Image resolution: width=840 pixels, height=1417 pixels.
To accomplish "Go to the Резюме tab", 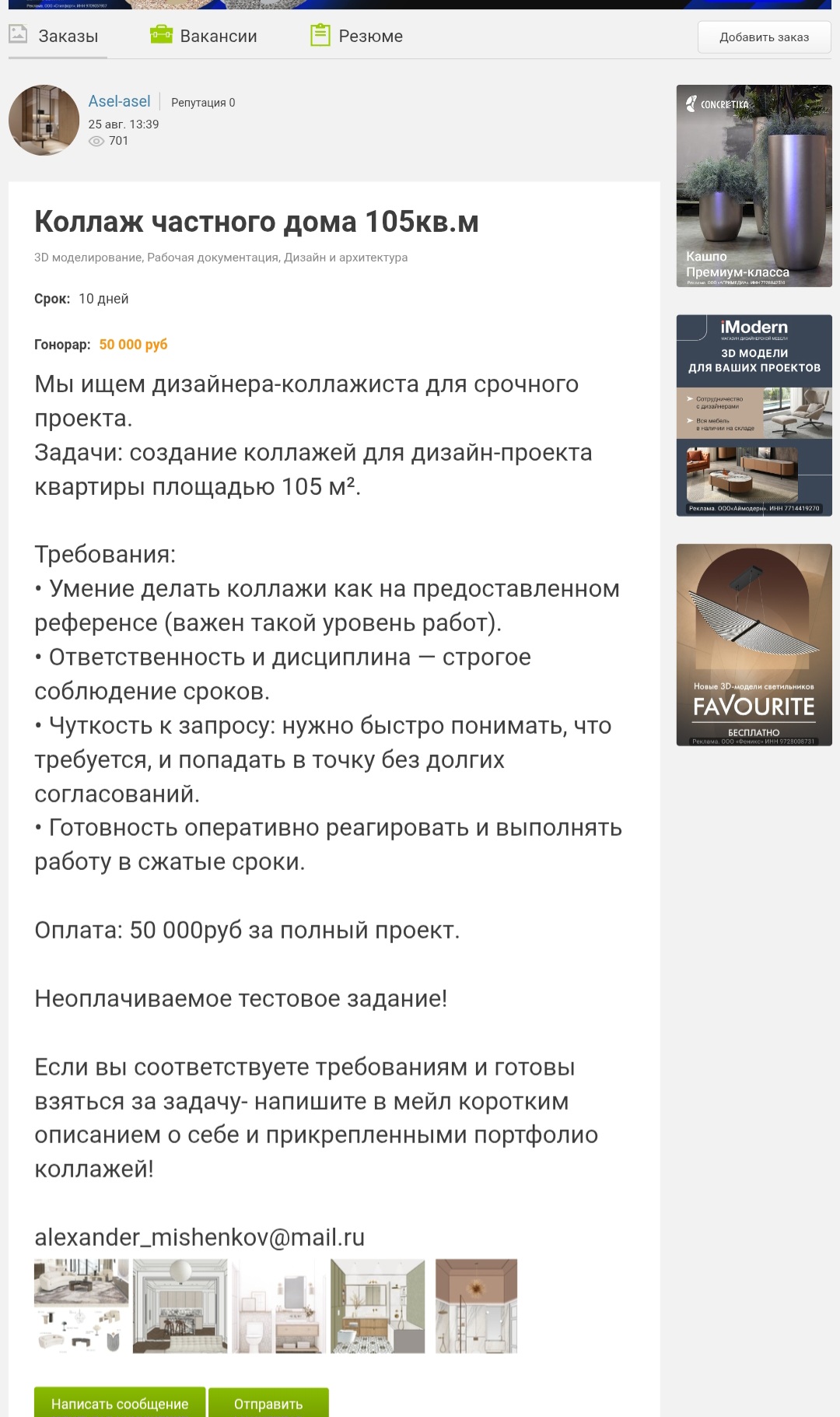I will 356,36.
